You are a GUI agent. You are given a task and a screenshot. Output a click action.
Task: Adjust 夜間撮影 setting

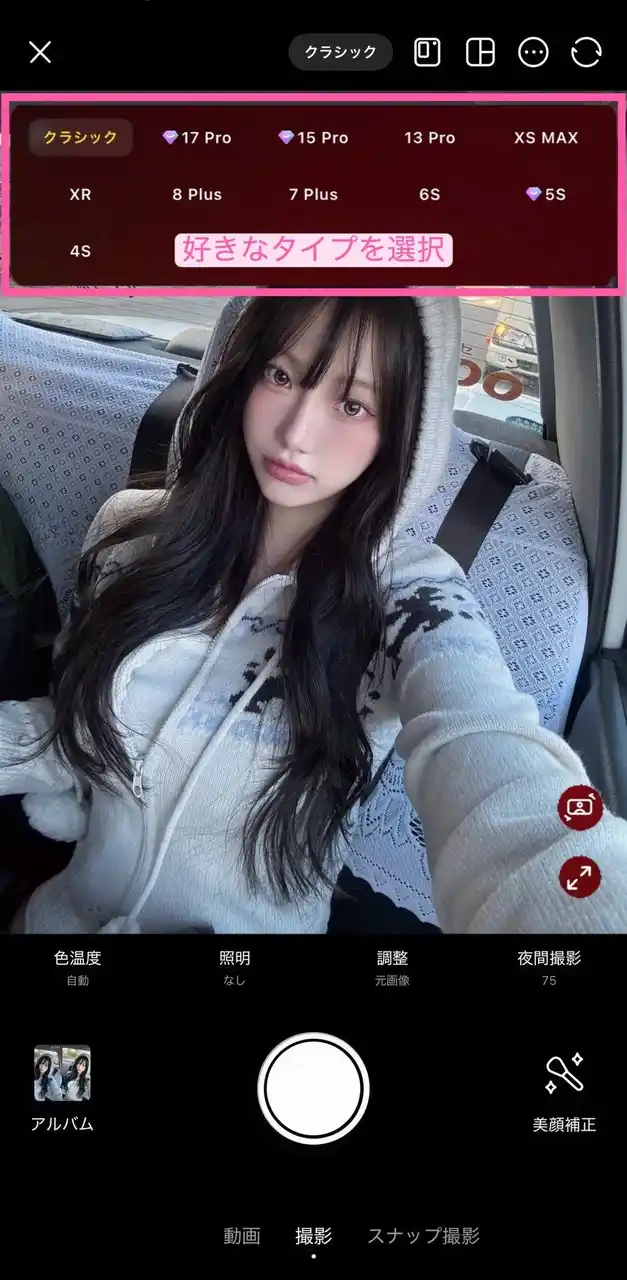point(548,967)
